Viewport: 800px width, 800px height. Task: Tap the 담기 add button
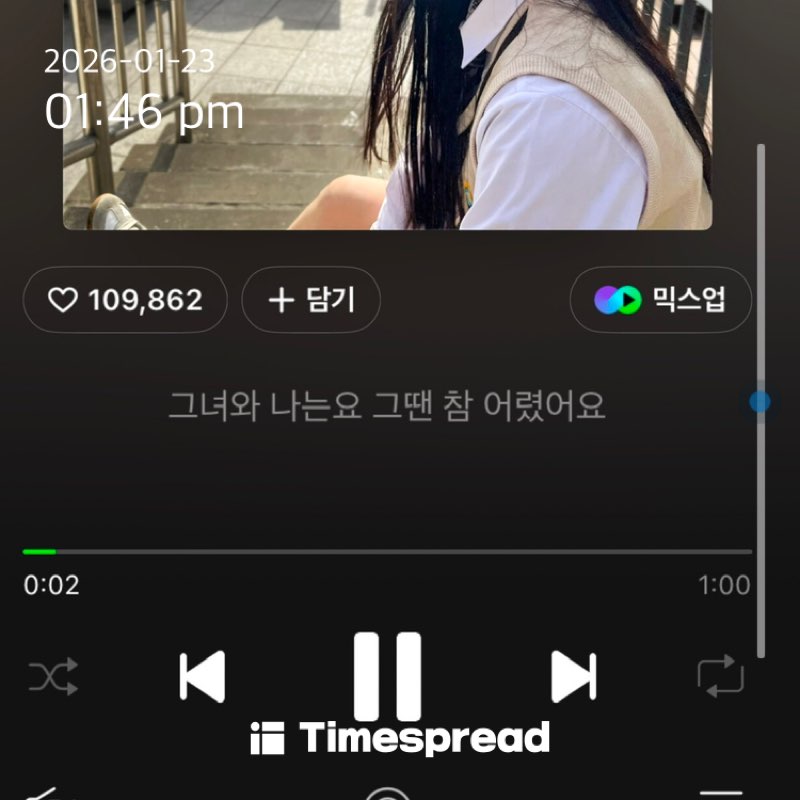tap(311, 300)
